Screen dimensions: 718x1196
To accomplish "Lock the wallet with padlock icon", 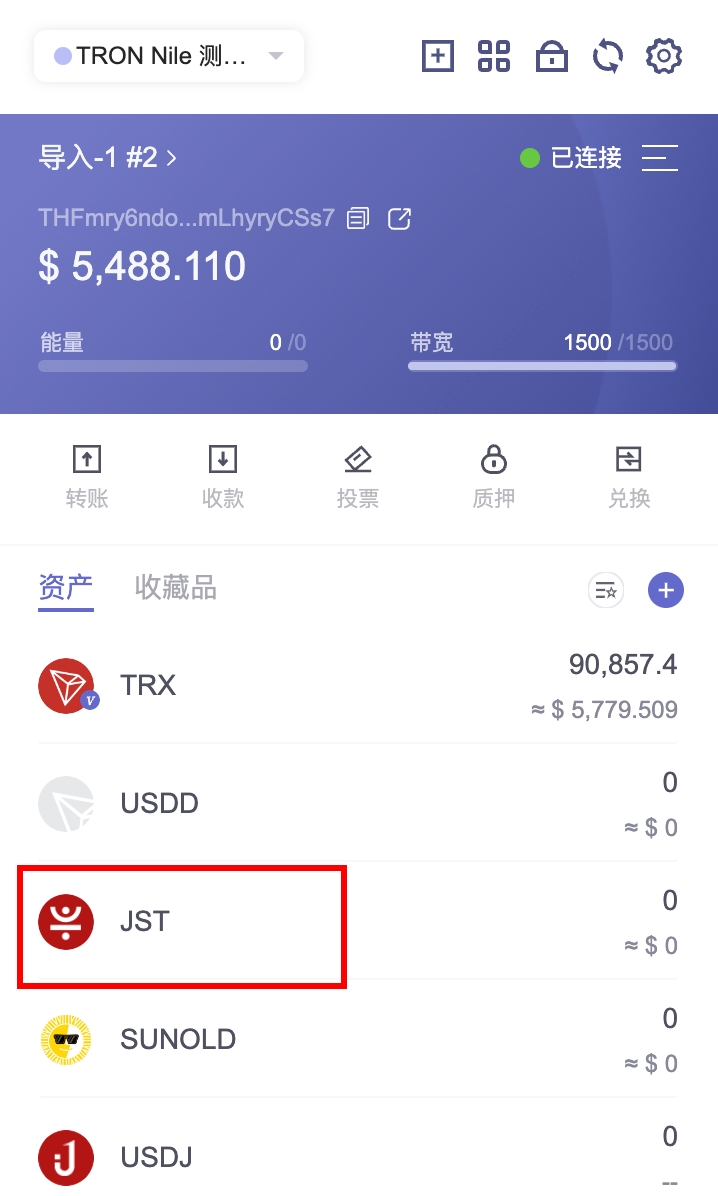I will point(551,56).
